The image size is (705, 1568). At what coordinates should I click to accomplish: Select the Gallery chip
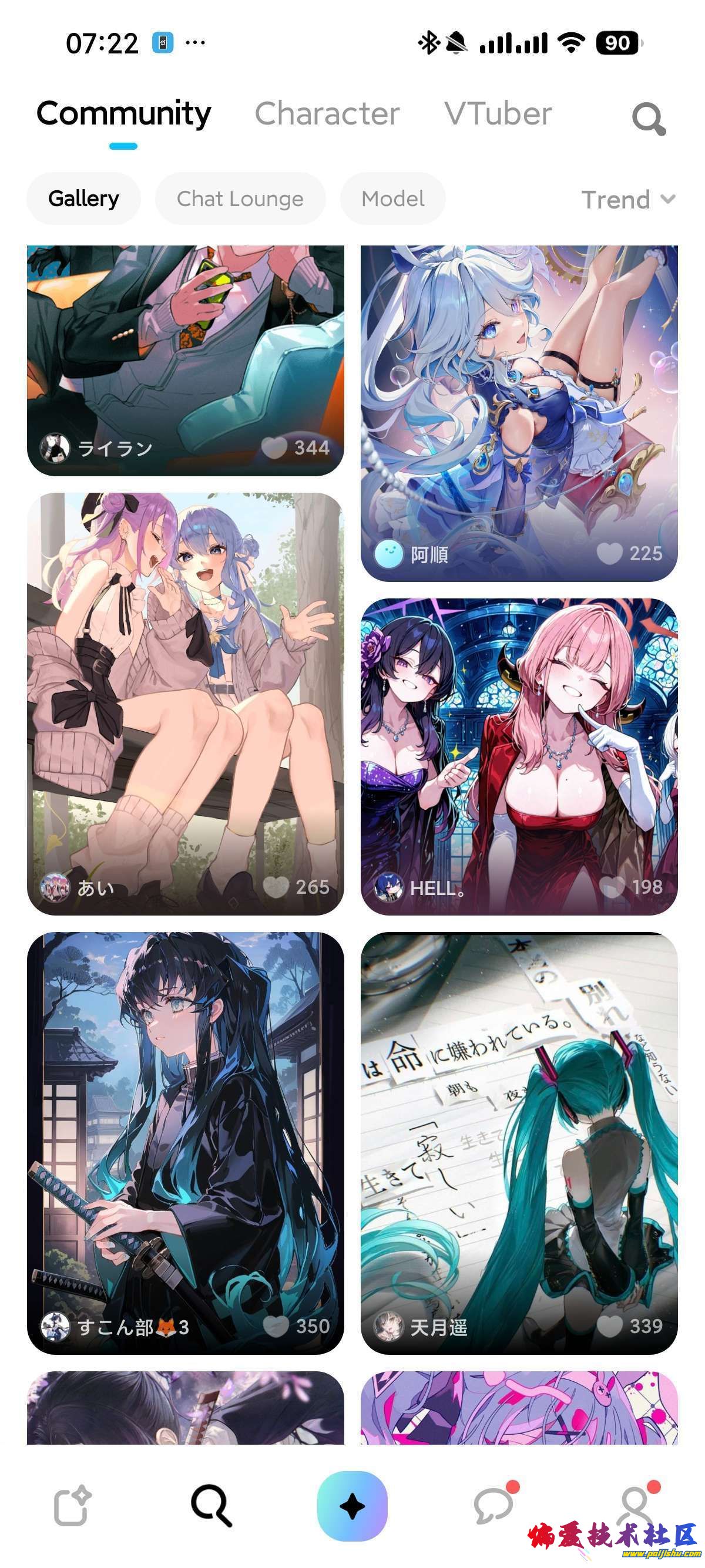point(83,198)
